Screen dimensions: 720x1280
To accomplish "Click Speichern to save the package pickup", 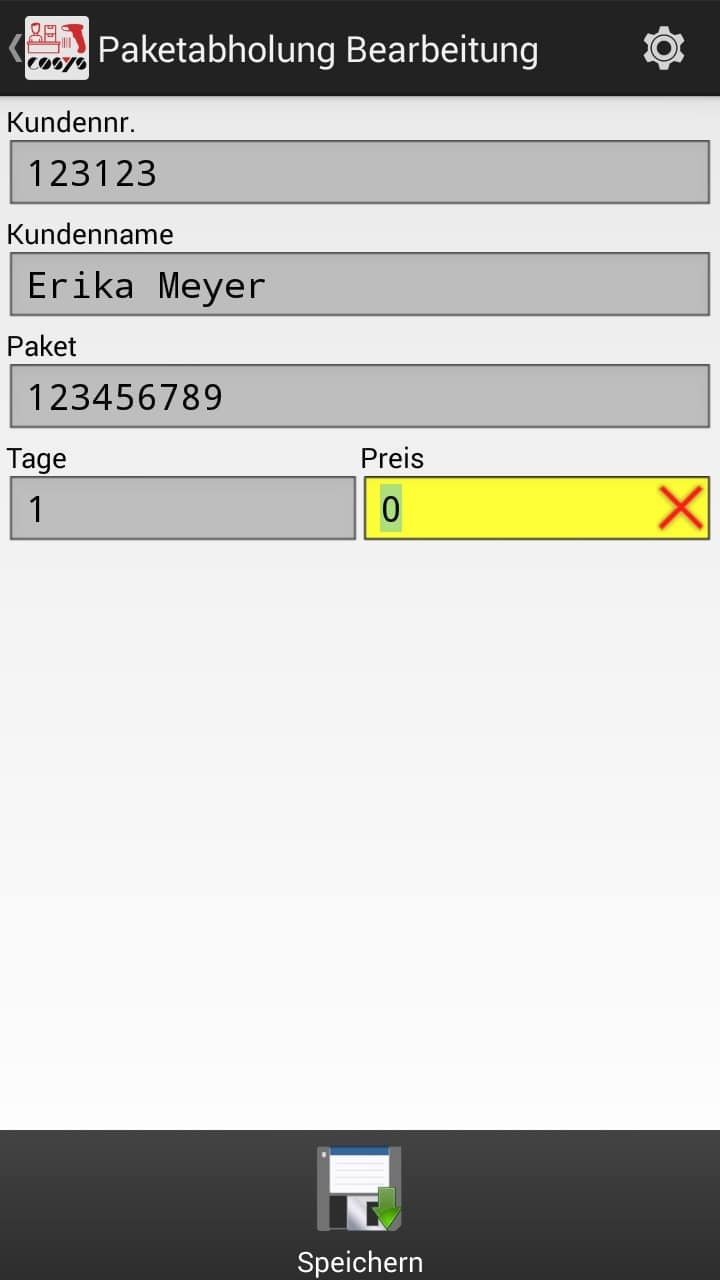I will 360,1260.
